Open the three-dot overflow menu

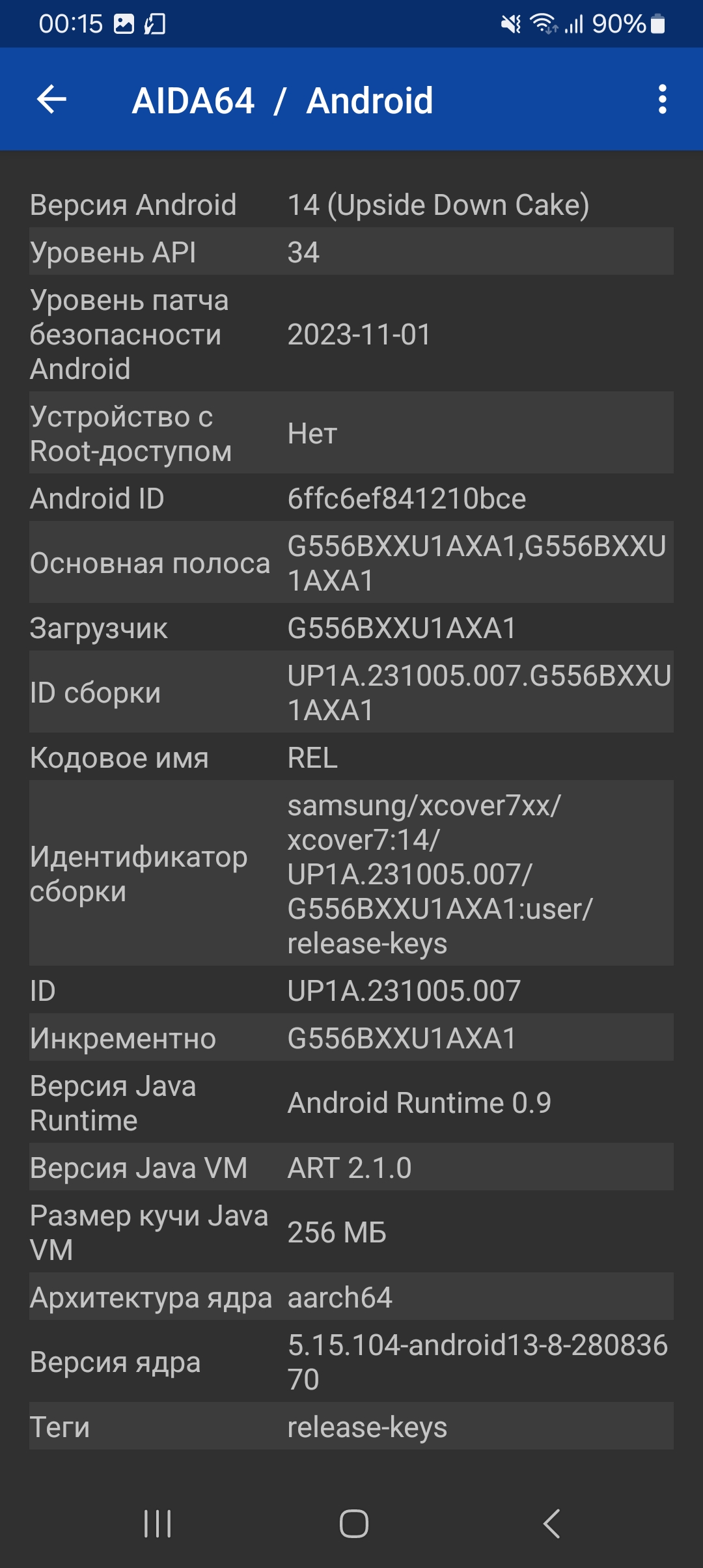(x=662, y=100)
